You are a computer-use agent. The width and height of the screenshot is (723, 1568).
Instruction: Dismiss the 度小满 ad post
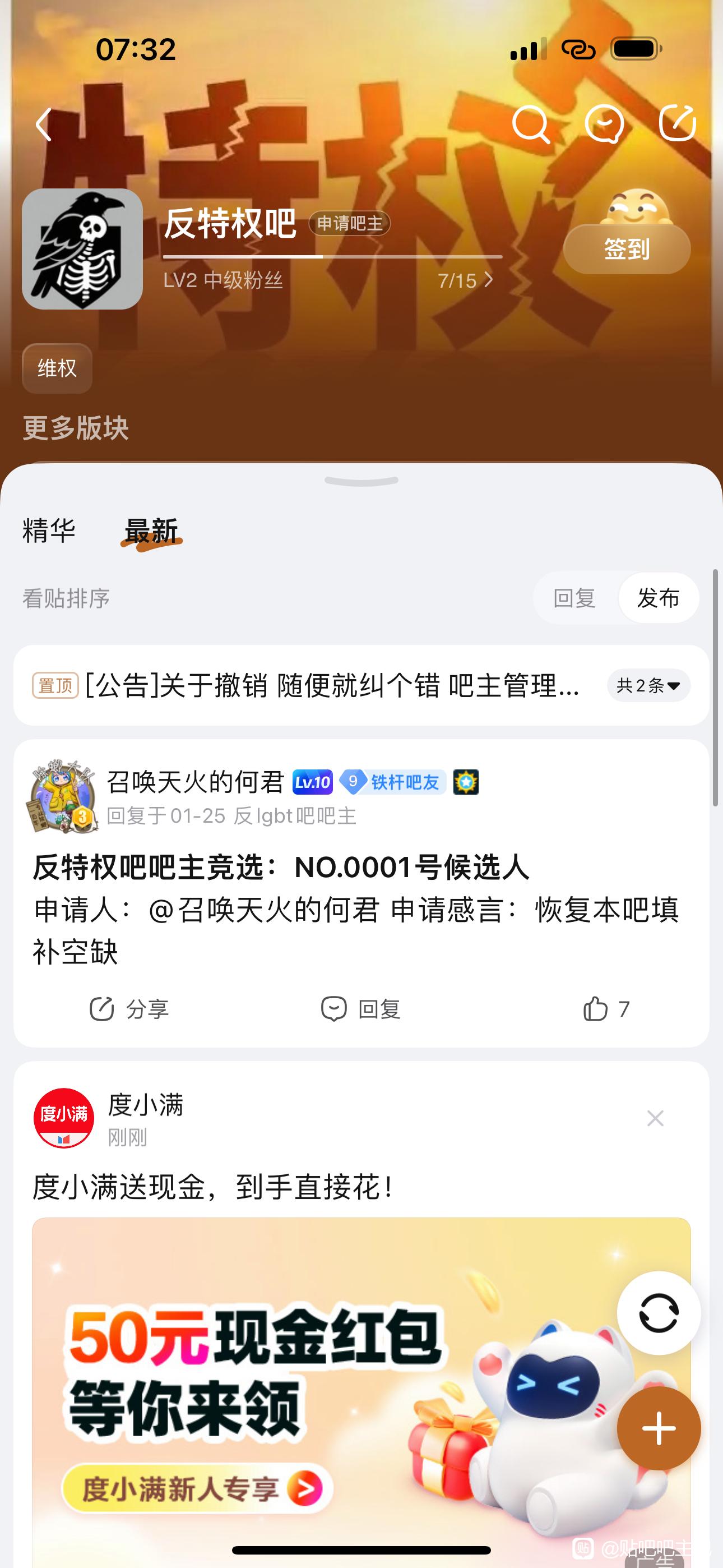click(655, 1118)
